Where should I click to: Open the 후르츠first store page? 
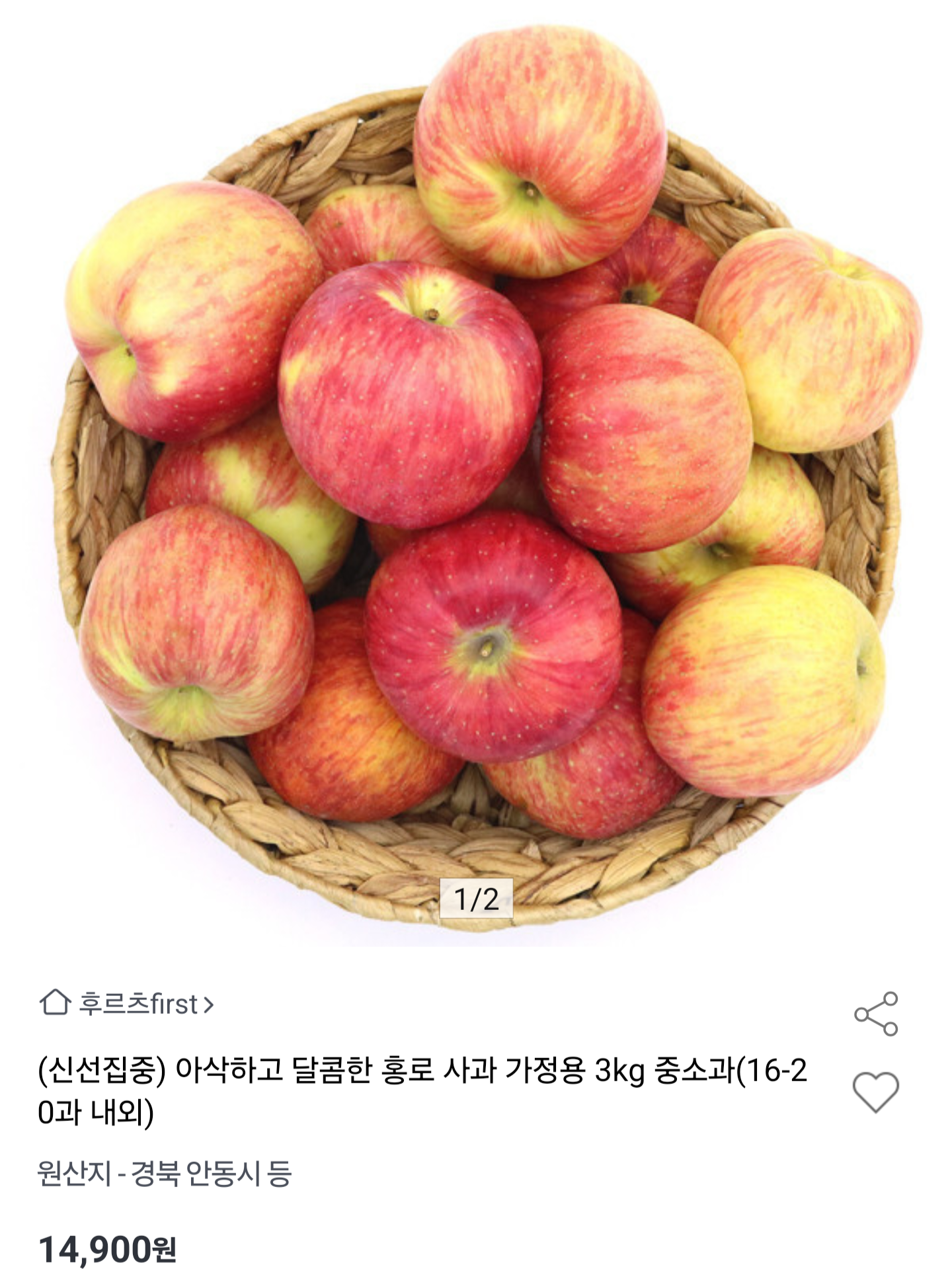pos(127,1004)
